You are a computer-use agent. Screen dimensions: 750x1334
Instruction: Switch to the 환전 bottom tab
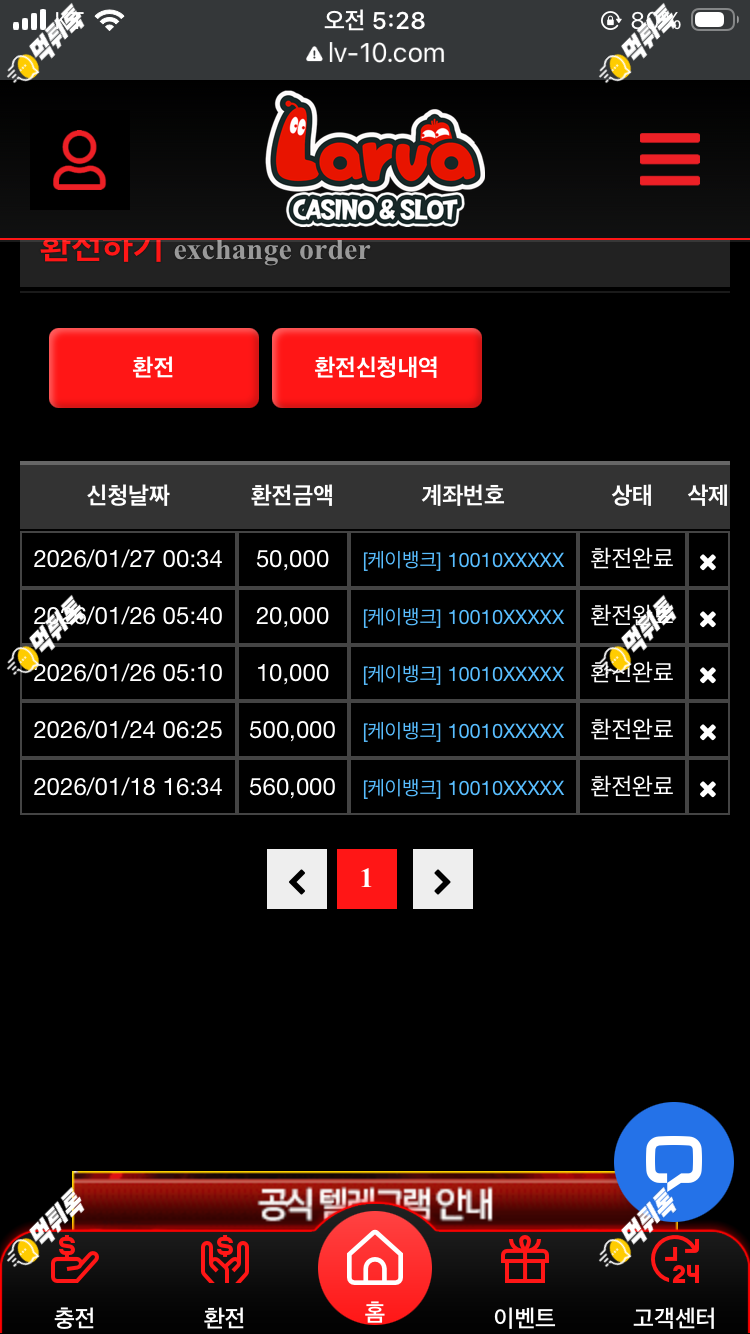(224, 1282)
